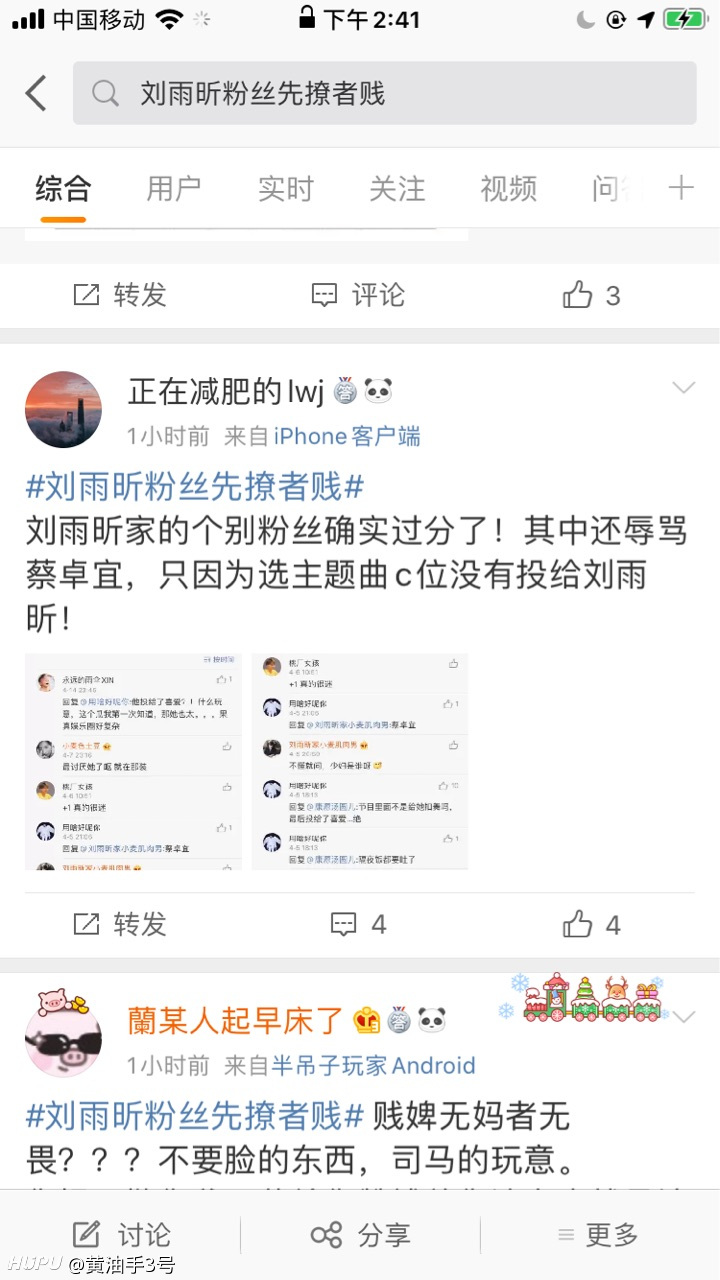The image size is (720, 1280).
Task: Tap the search field with 刘雨昕粉丝先撩者贱
Action: [385, 93]
